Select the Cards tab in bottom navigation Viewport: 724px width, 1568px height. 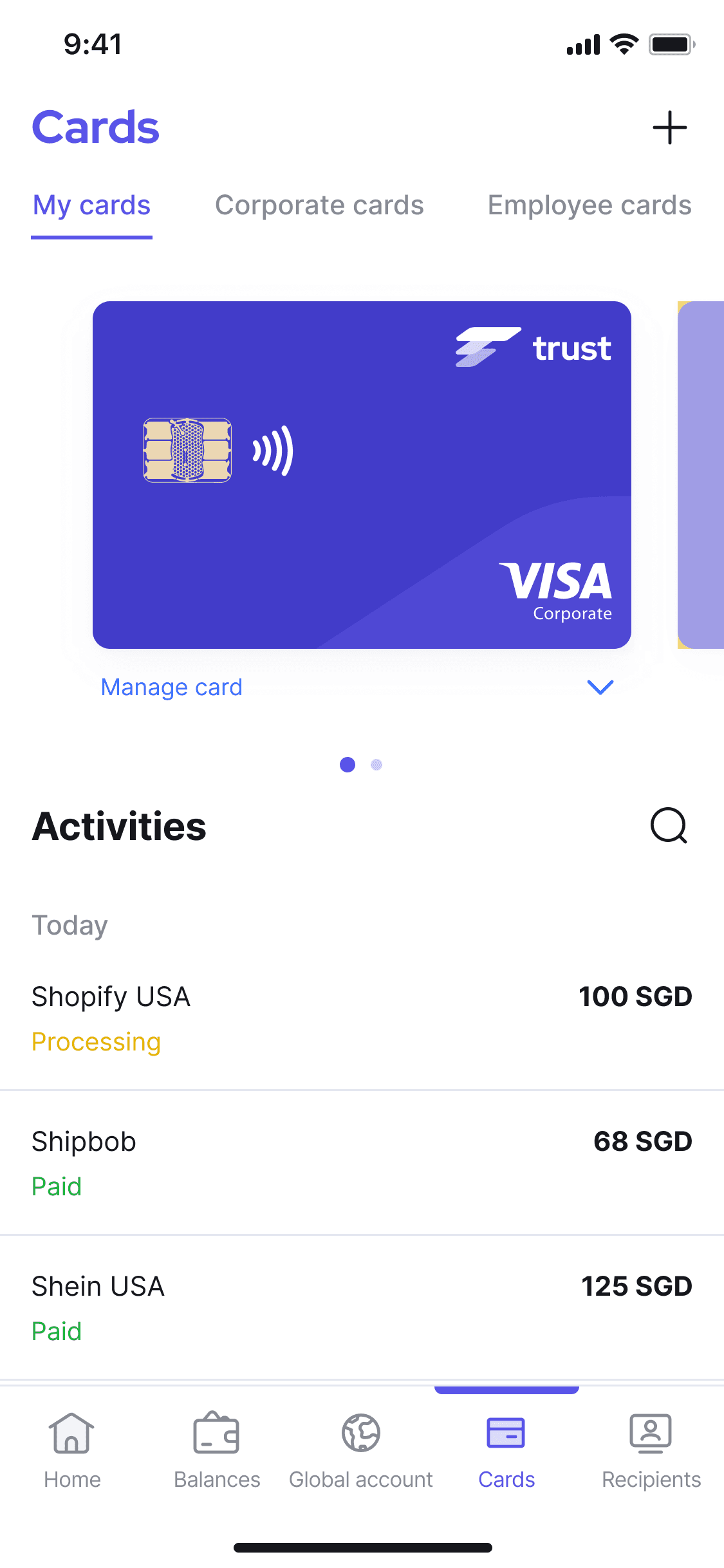pyautogui.click(x=506, y=1451)
